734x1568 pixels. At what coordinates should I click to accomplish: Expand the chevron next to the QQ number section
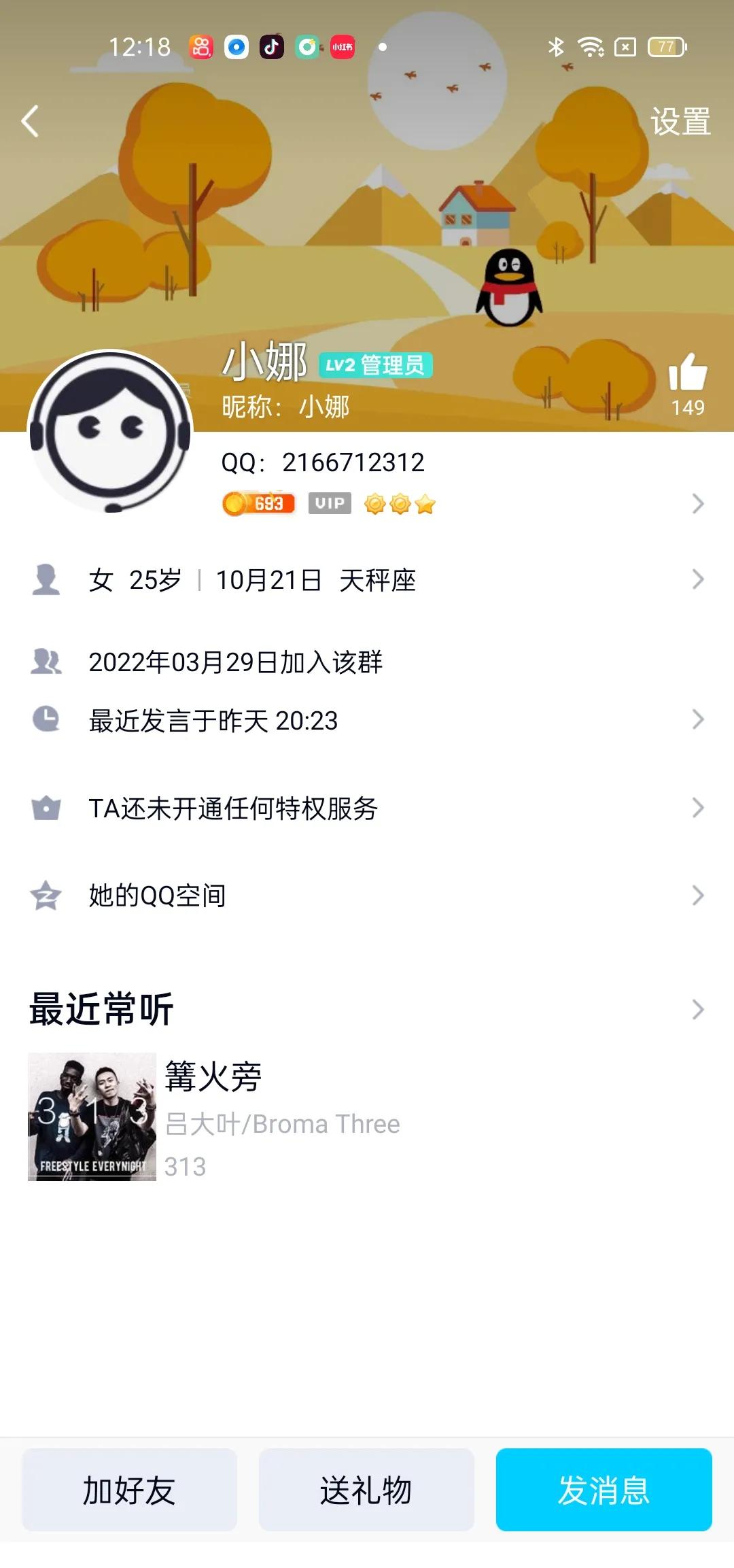pyautogui.click(x=697, y=504)
